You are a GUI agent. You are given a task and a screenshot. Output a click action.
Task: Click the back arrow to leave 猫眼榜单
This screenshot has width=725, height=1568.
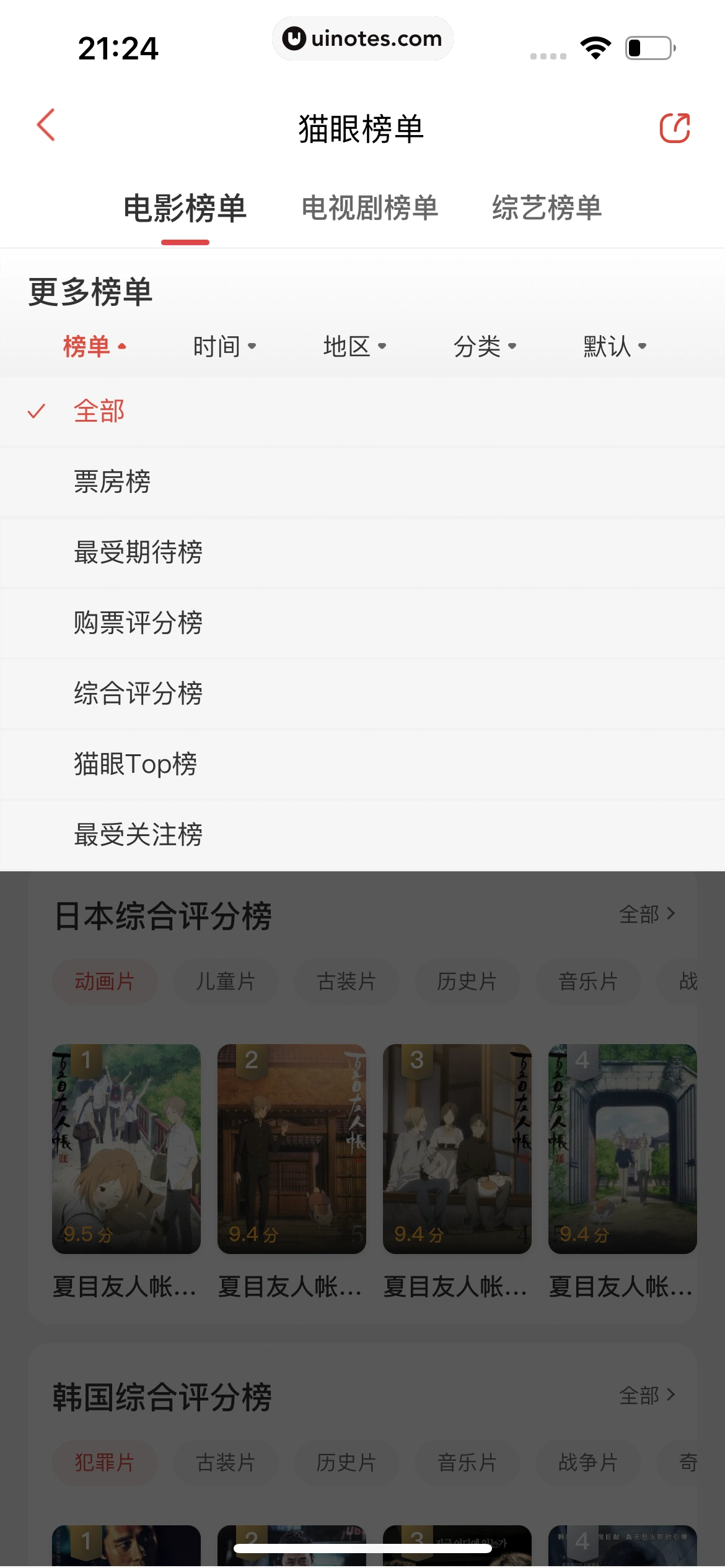44,126
